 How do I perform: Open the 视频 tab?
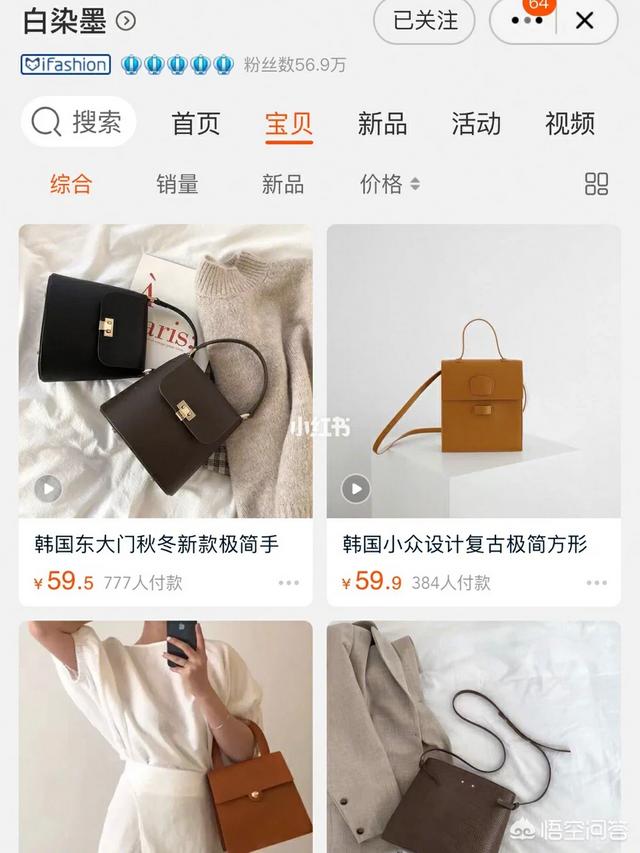pos(570,124)
